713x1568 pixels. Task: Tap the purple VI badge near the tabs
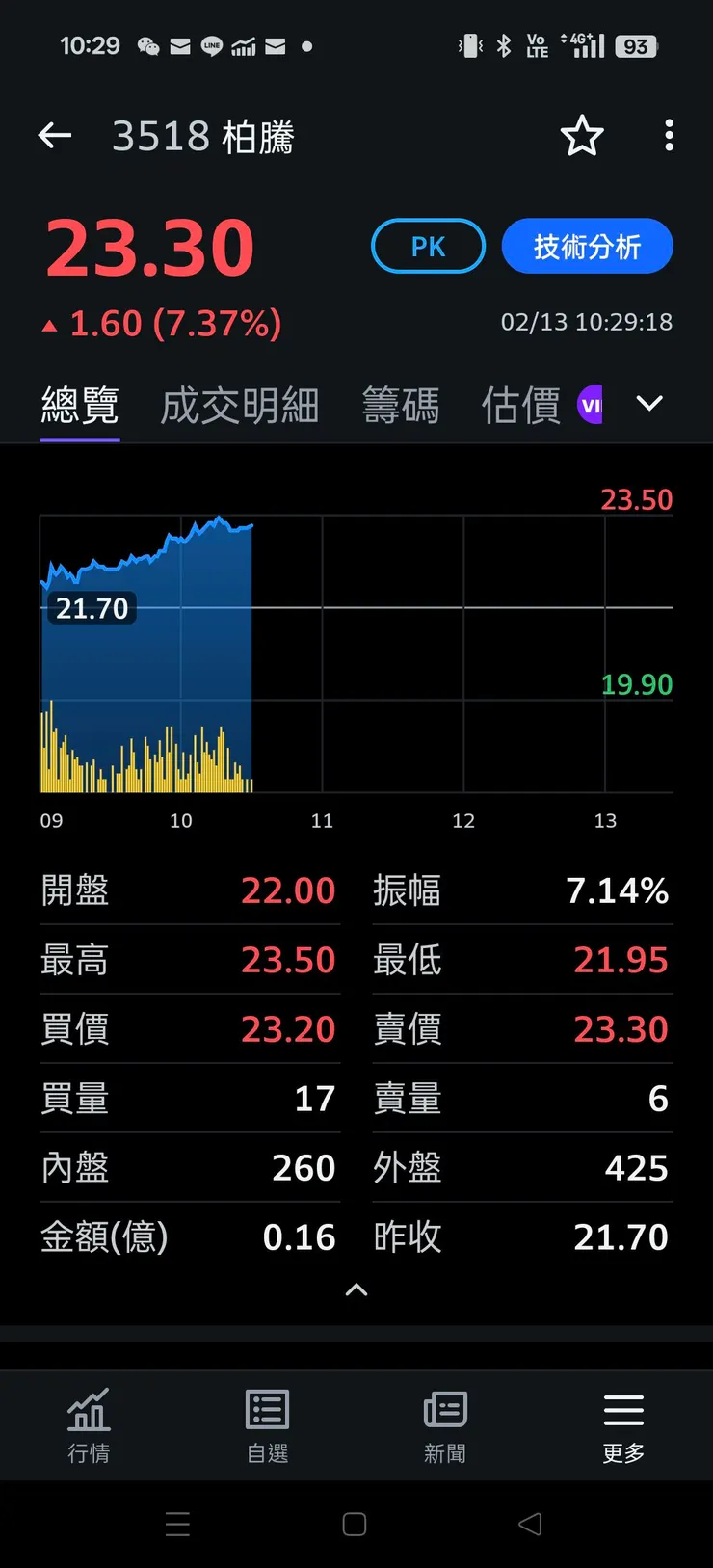pyautogui.click(x=591, y=404)
